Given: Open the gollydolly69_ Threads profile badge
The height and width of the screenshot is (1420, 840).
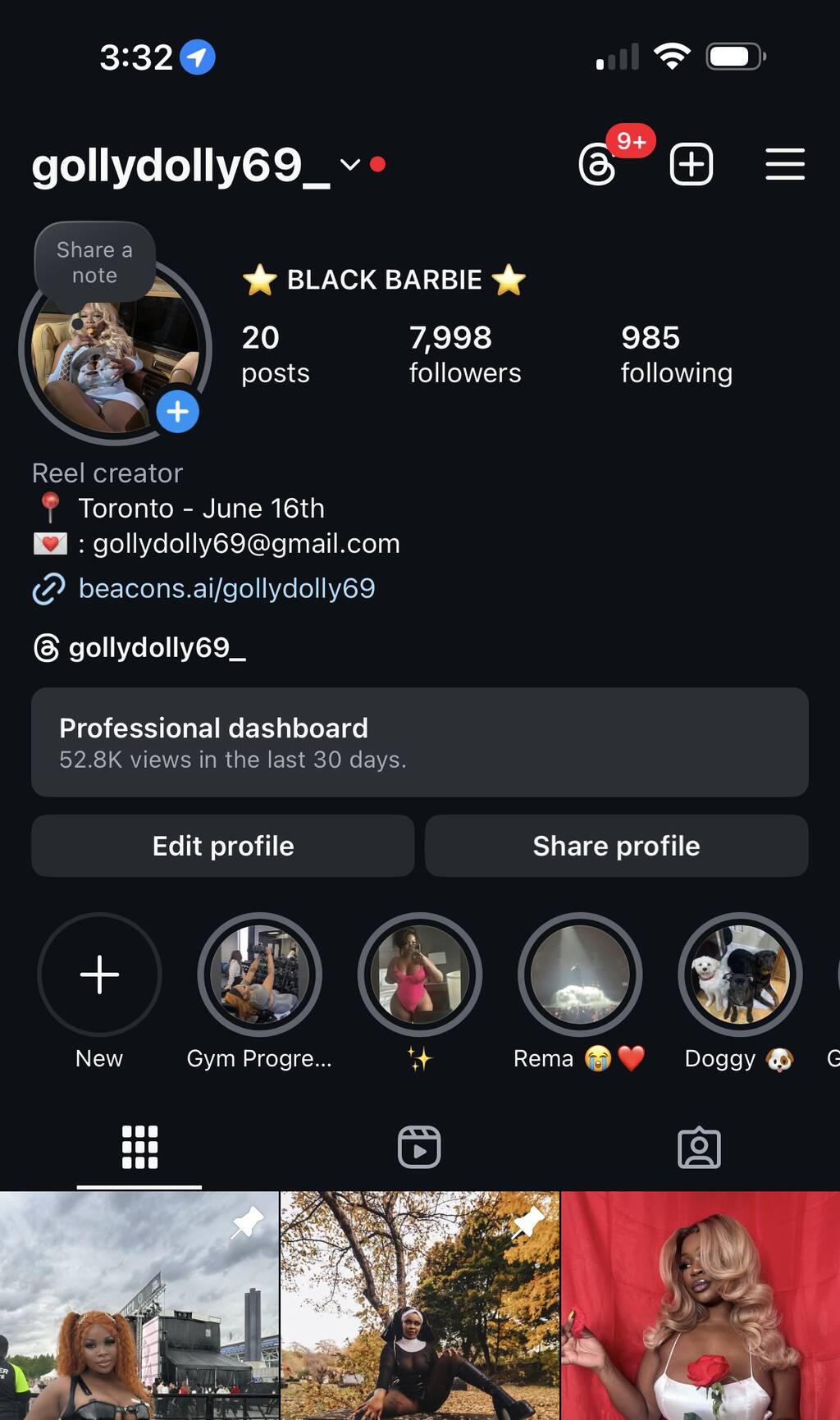Looking at the screenshot, I should (x=139, y=648).
